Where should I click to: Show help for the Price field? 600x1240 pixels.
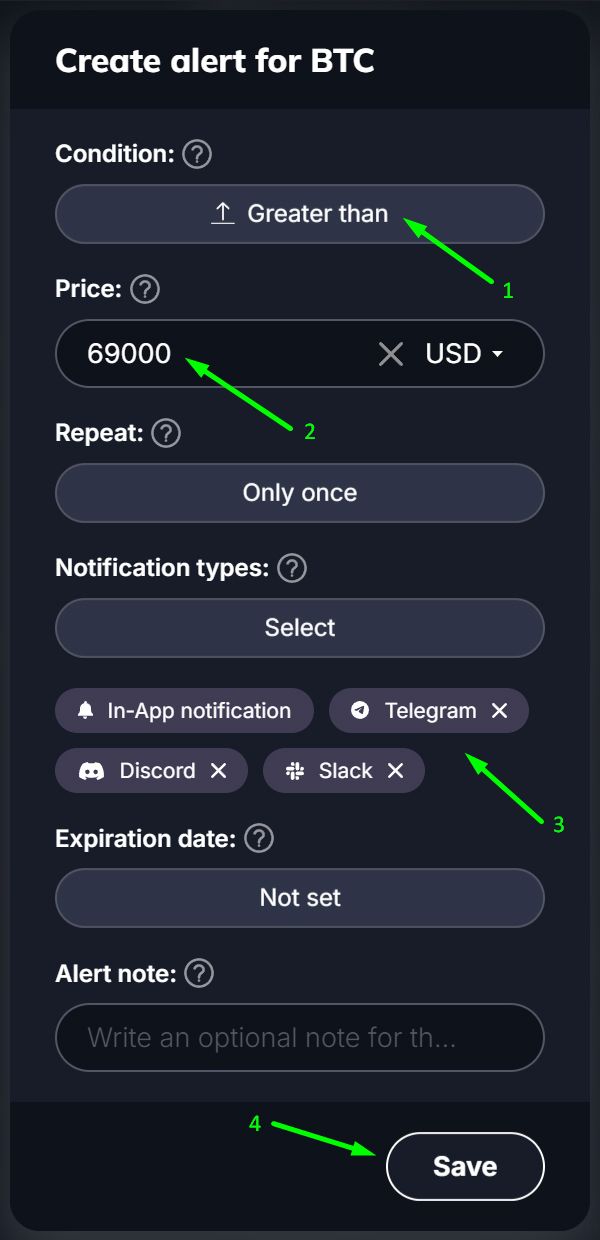tap(145, 289)
